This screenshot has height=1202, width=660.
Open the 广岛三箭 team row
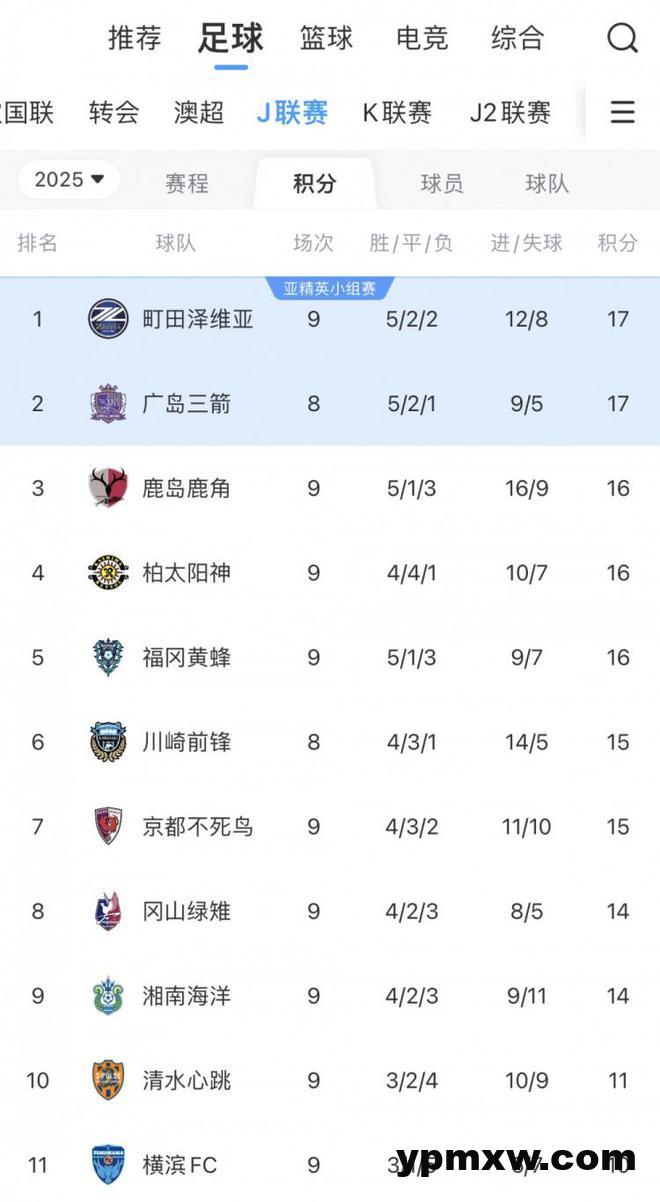(330, 403)
